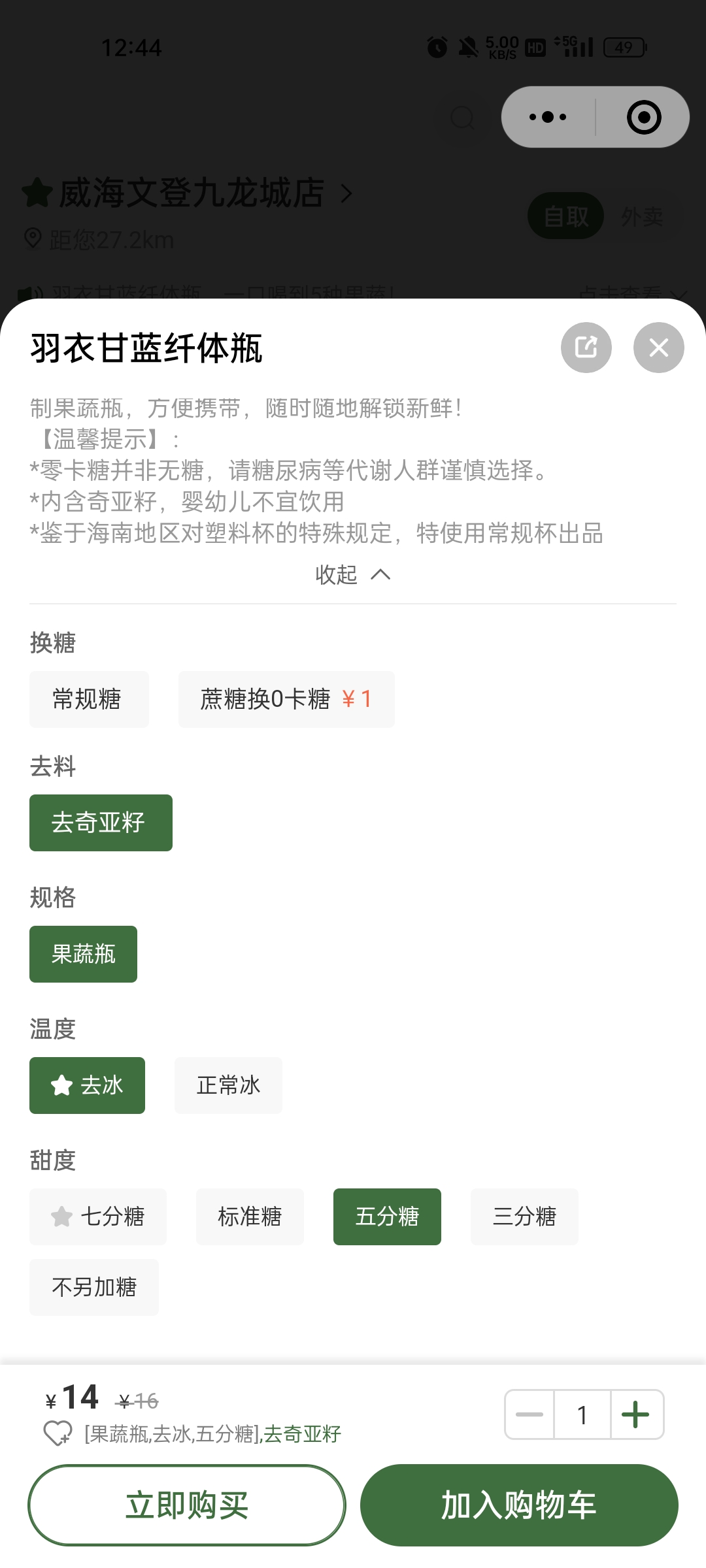Image resolution: width=706 pixels, height=1568 pixels.
Task: Add the drink with 加入购物车
Action: (x=519, y=1505)
